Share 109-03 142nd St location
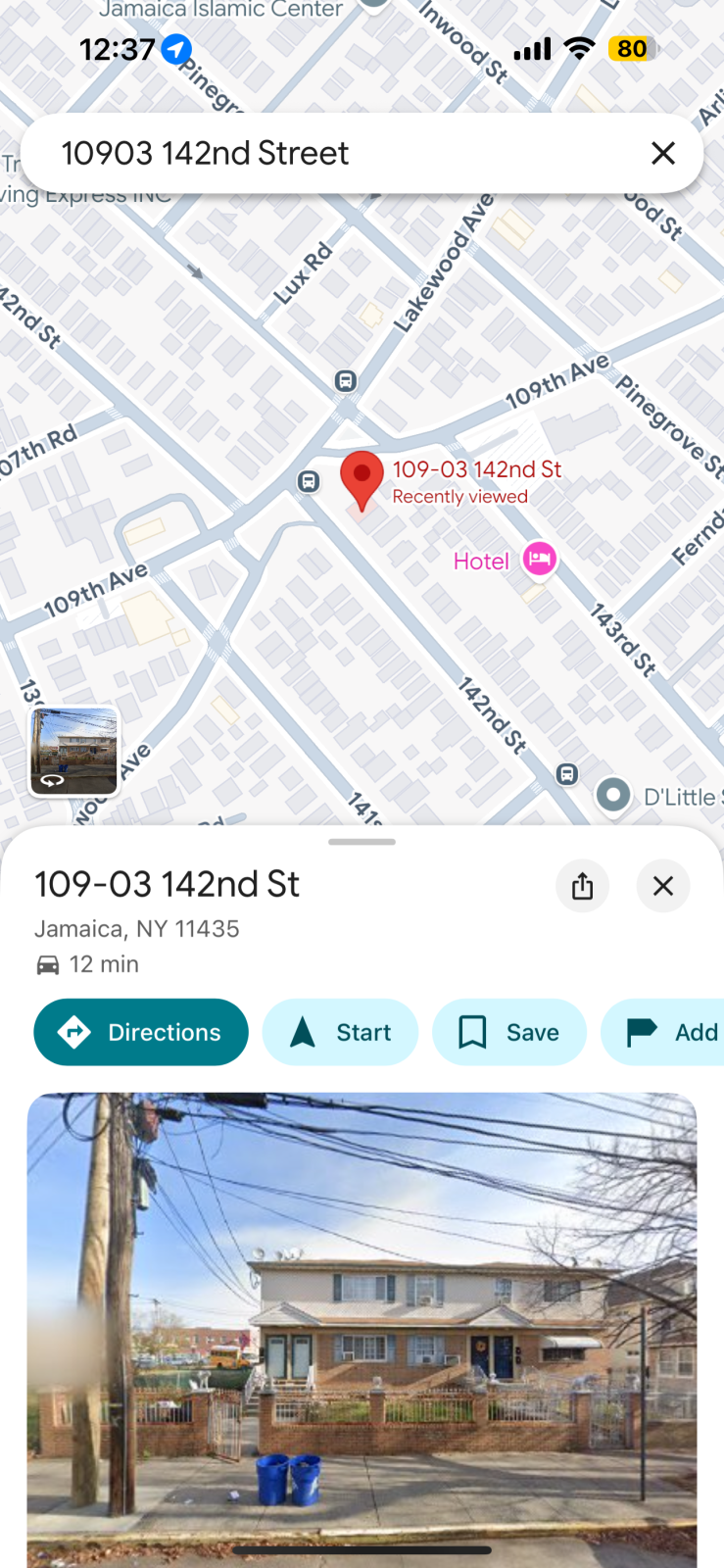This screenshot has height=1568, width=724. point(583,886)
